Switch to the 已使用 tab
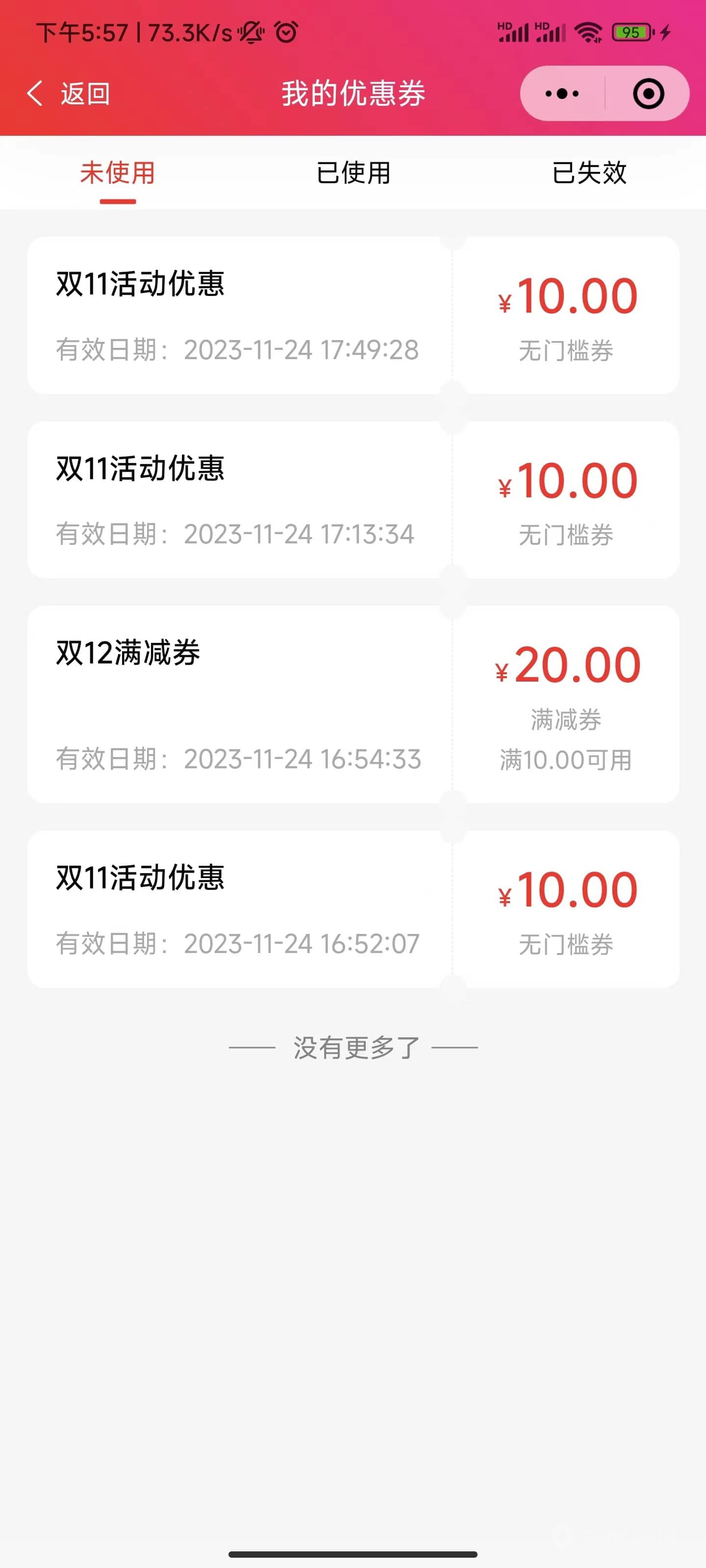 [x=353, y=173]
